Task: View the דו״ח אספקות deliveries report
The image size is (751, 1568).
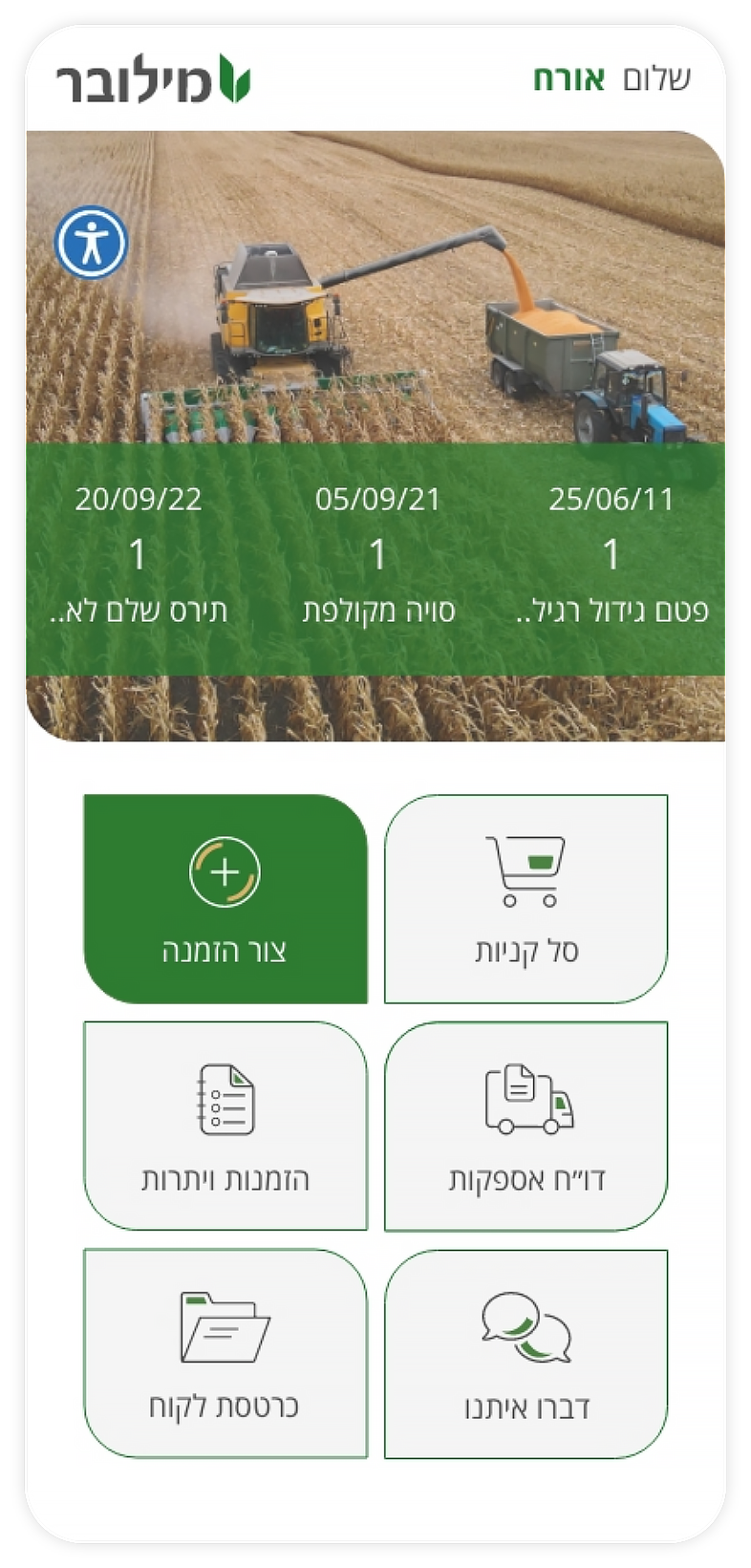Action: pyautogui.click(x=526, y=1126)
